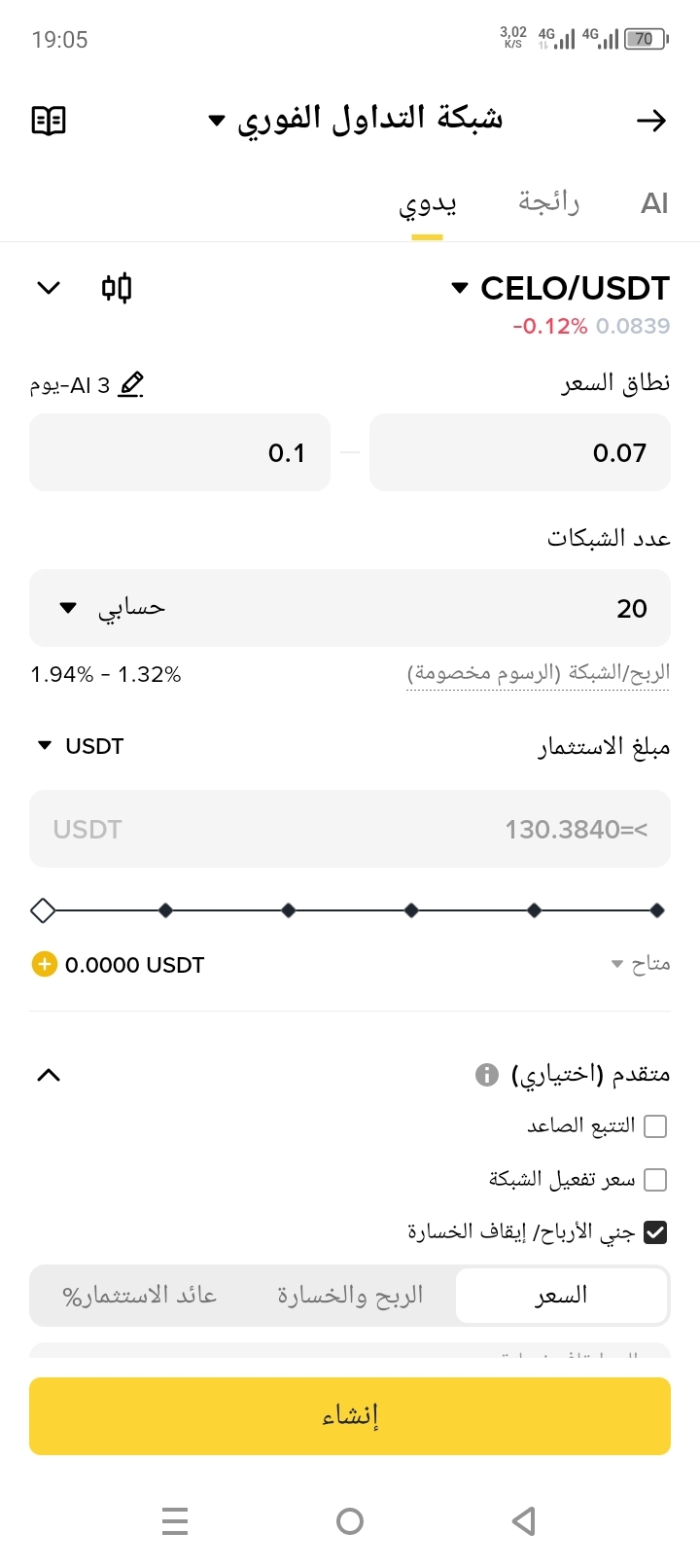Uncheck جني الأرباح/ إيقاف الخسارة
The height and width of the screenshot is (1568, 700).
[655, 1232]
